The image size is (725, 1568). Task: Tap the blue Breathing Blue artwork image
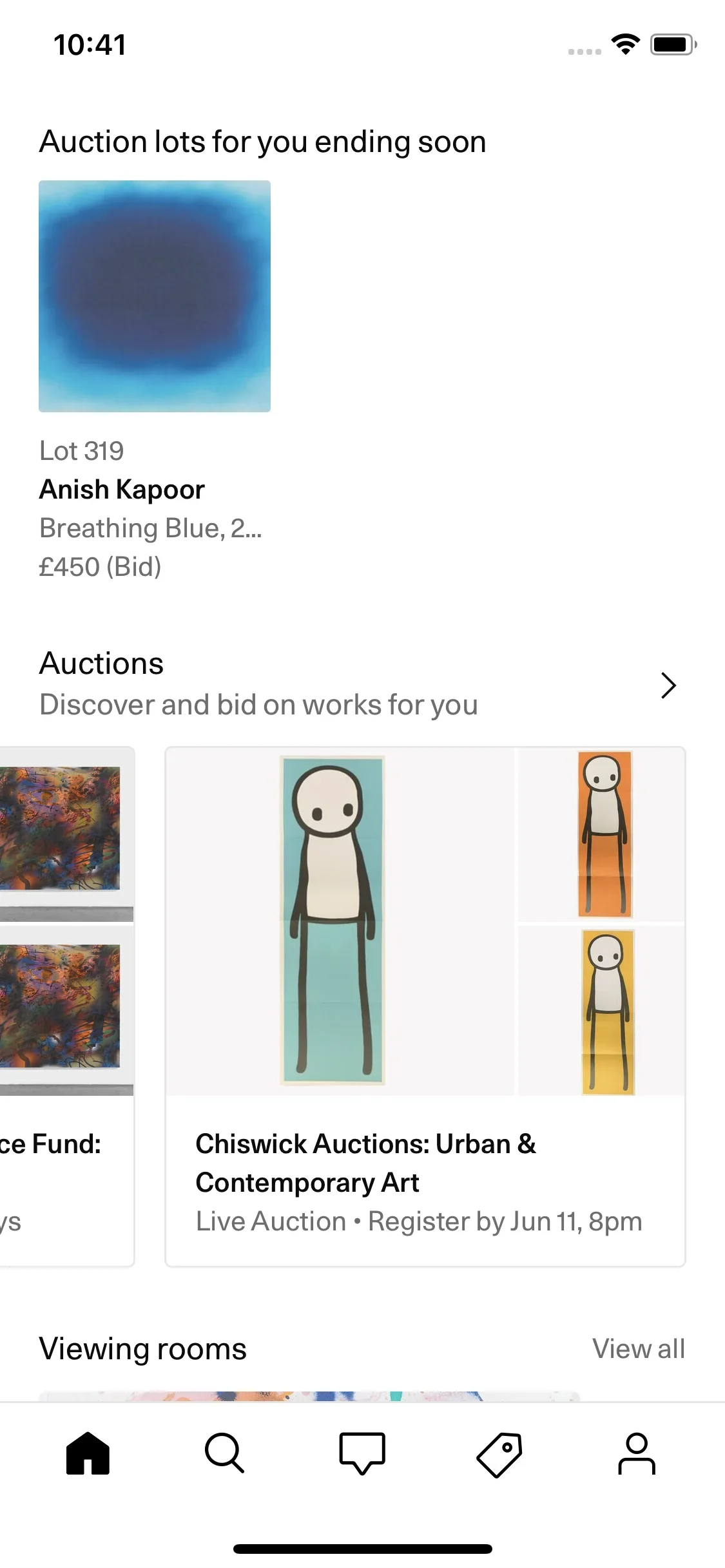tap(155, 296)
